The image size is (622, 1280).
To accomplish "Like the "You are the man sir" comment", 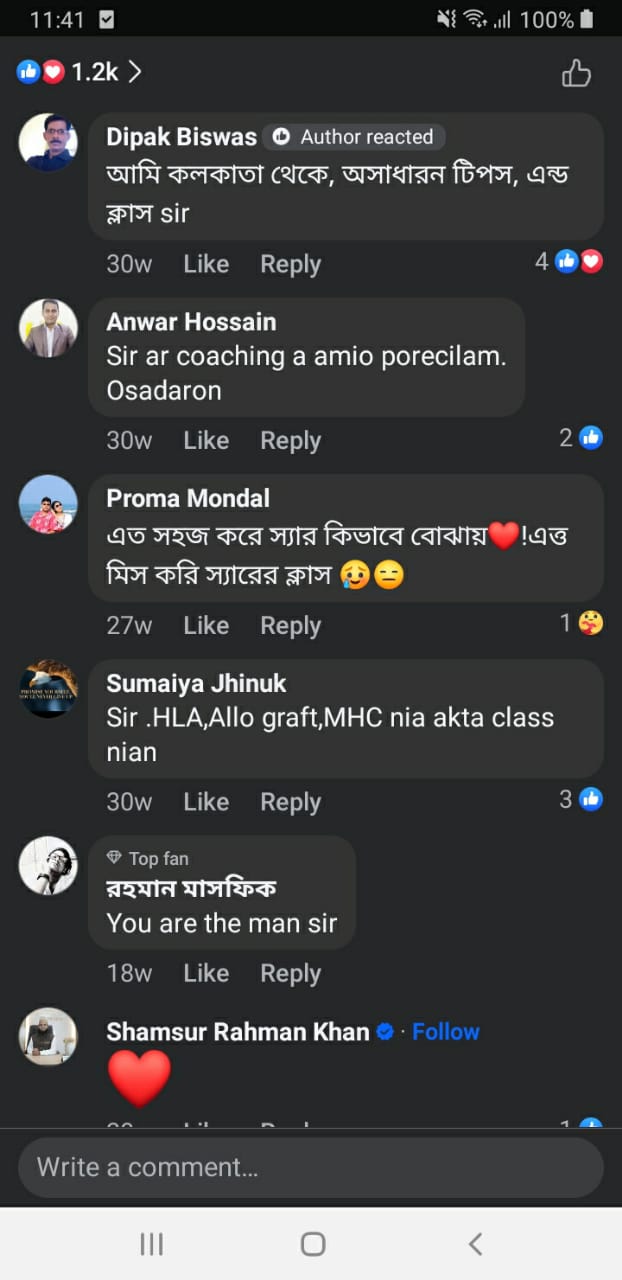I will point(206,973).
